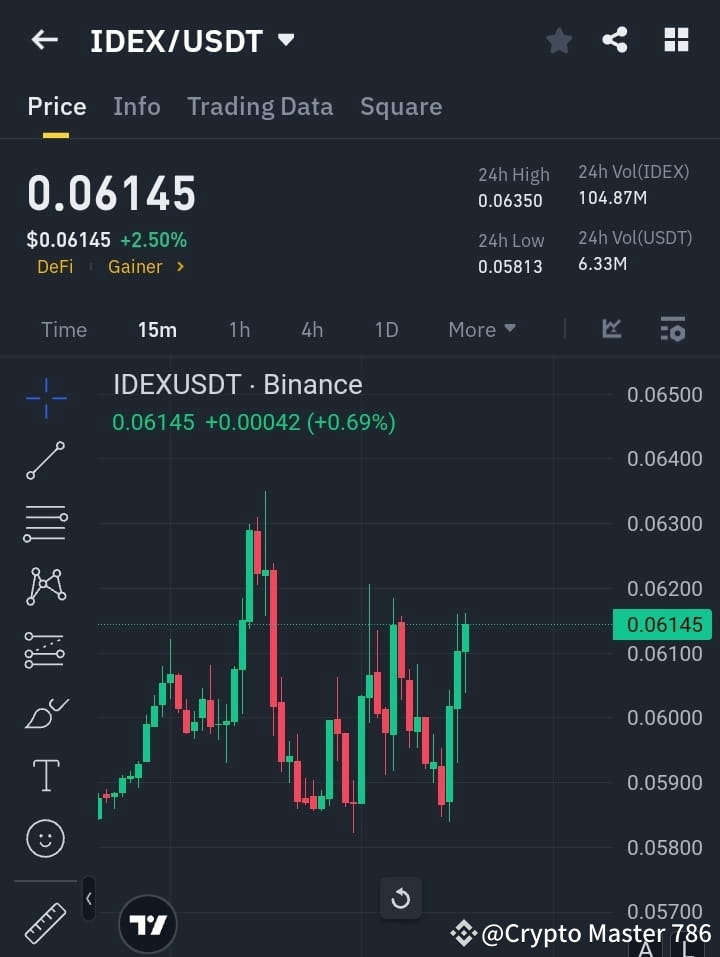The height and width of the screenshot is (957, 720).
Task: Select the measure ruler tool
Action: pos(45,915)
